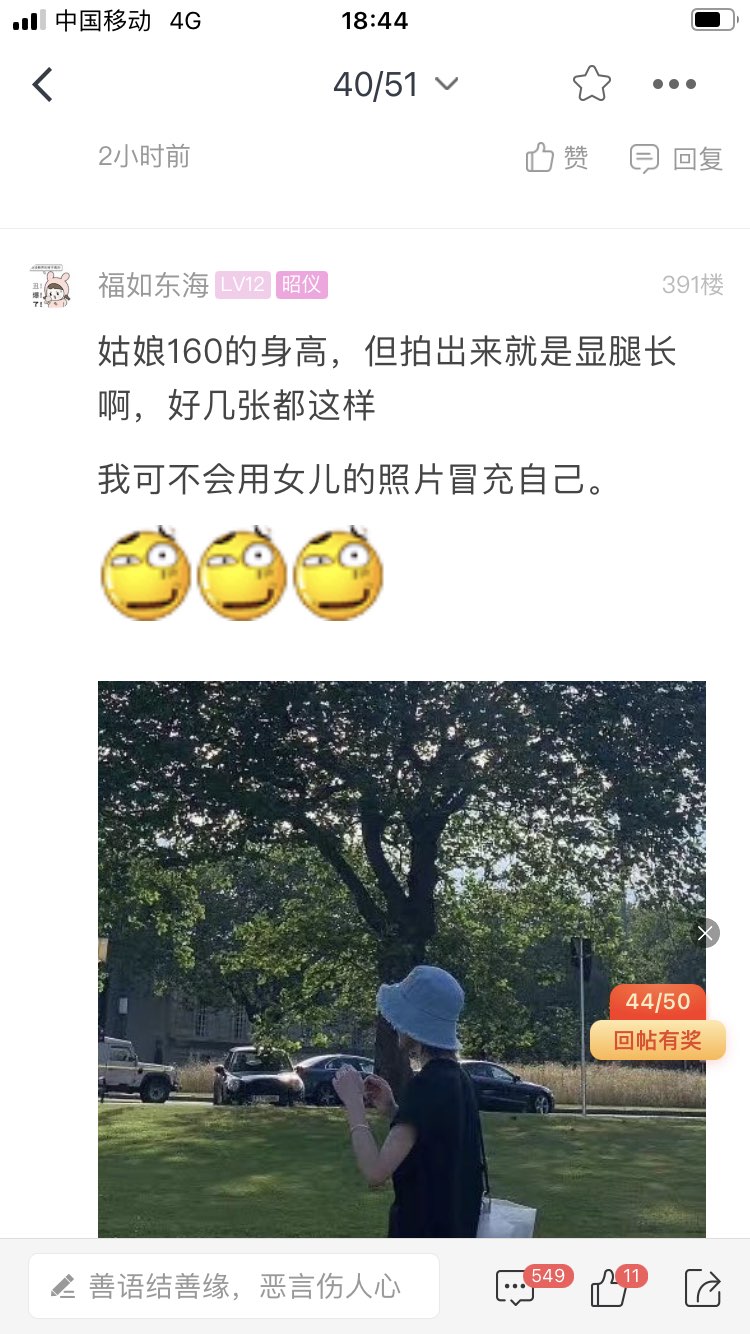Open the 40/51 page selector dropdown
This screenshot has height=1334, width=750.
(x=394, y=85)
